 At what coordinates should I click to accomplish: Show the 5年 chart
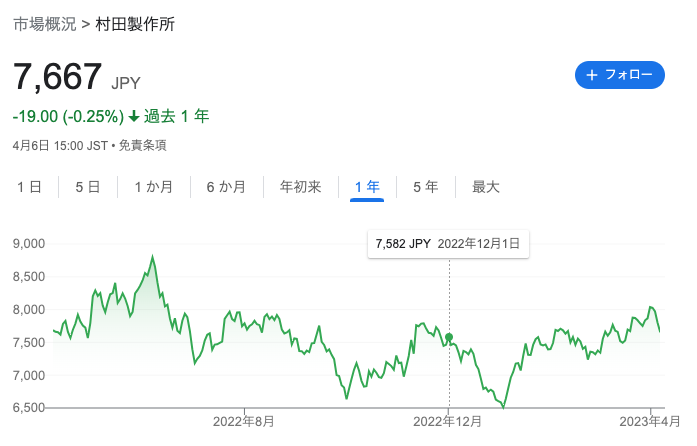(426, 186)
